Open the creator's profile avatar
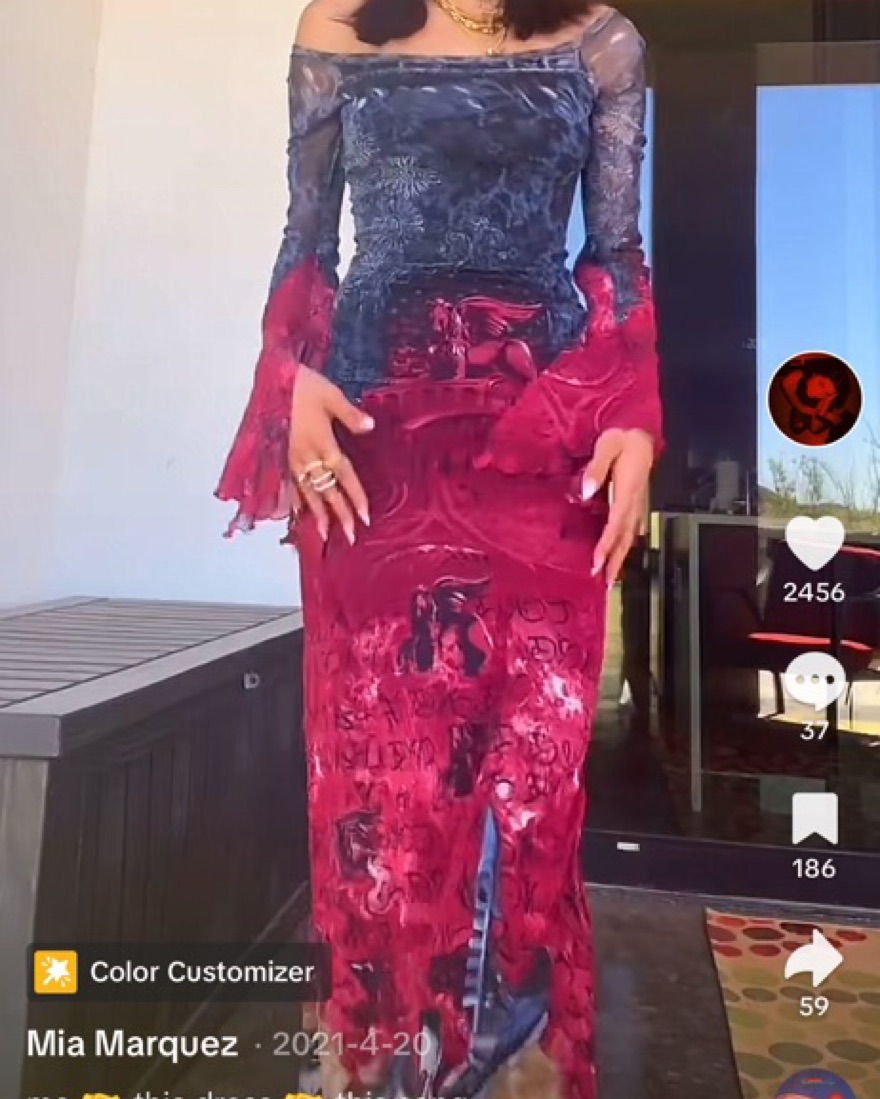 pos(814,399)
